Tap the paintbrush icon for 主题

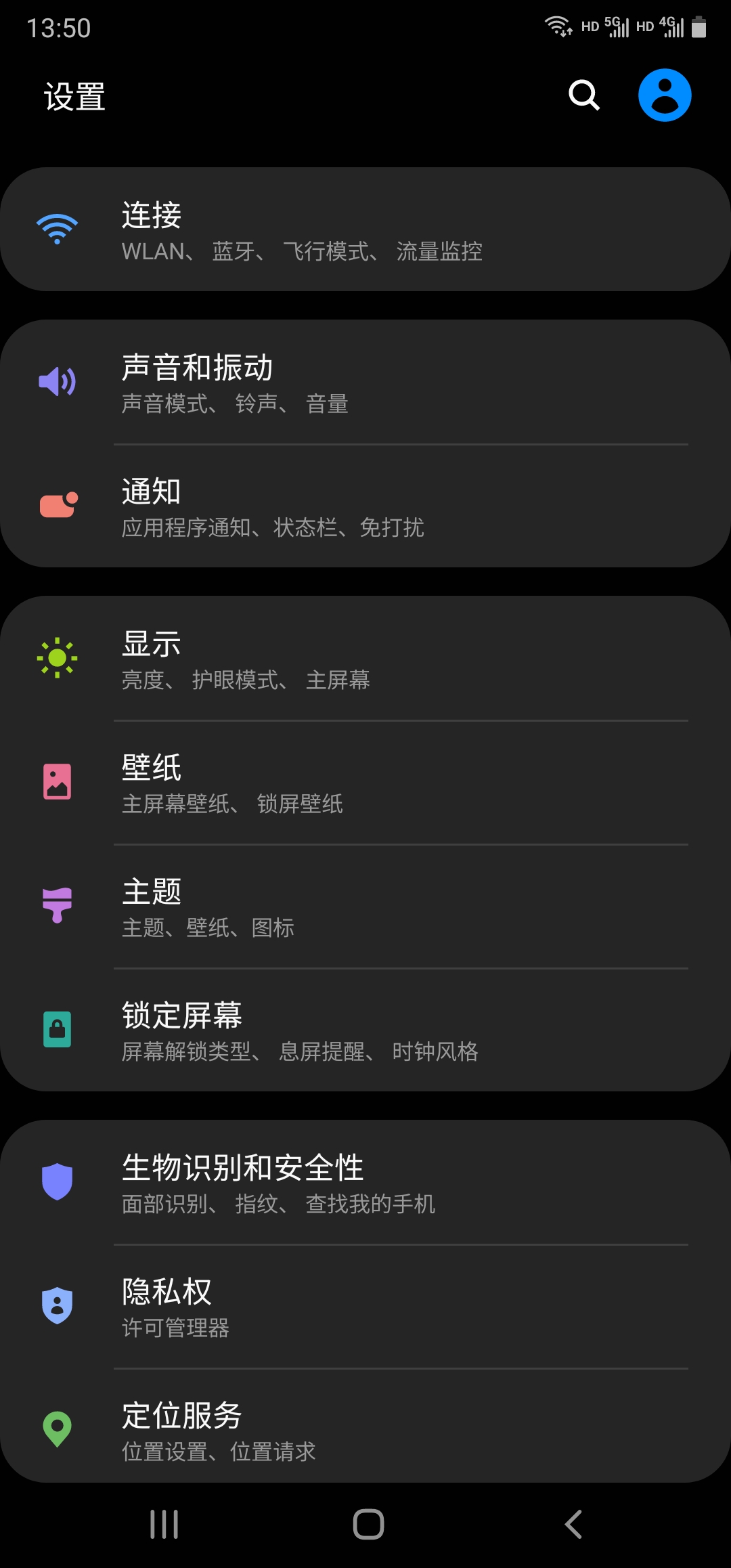click(58, 905)
